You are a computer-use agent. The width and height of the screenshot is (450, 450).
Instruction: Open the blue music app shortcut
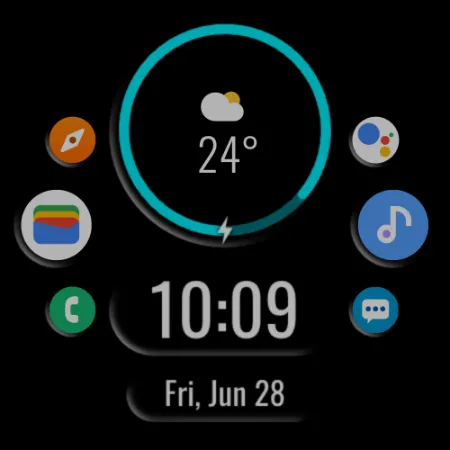pyautogui.click(x=393, y=225)
